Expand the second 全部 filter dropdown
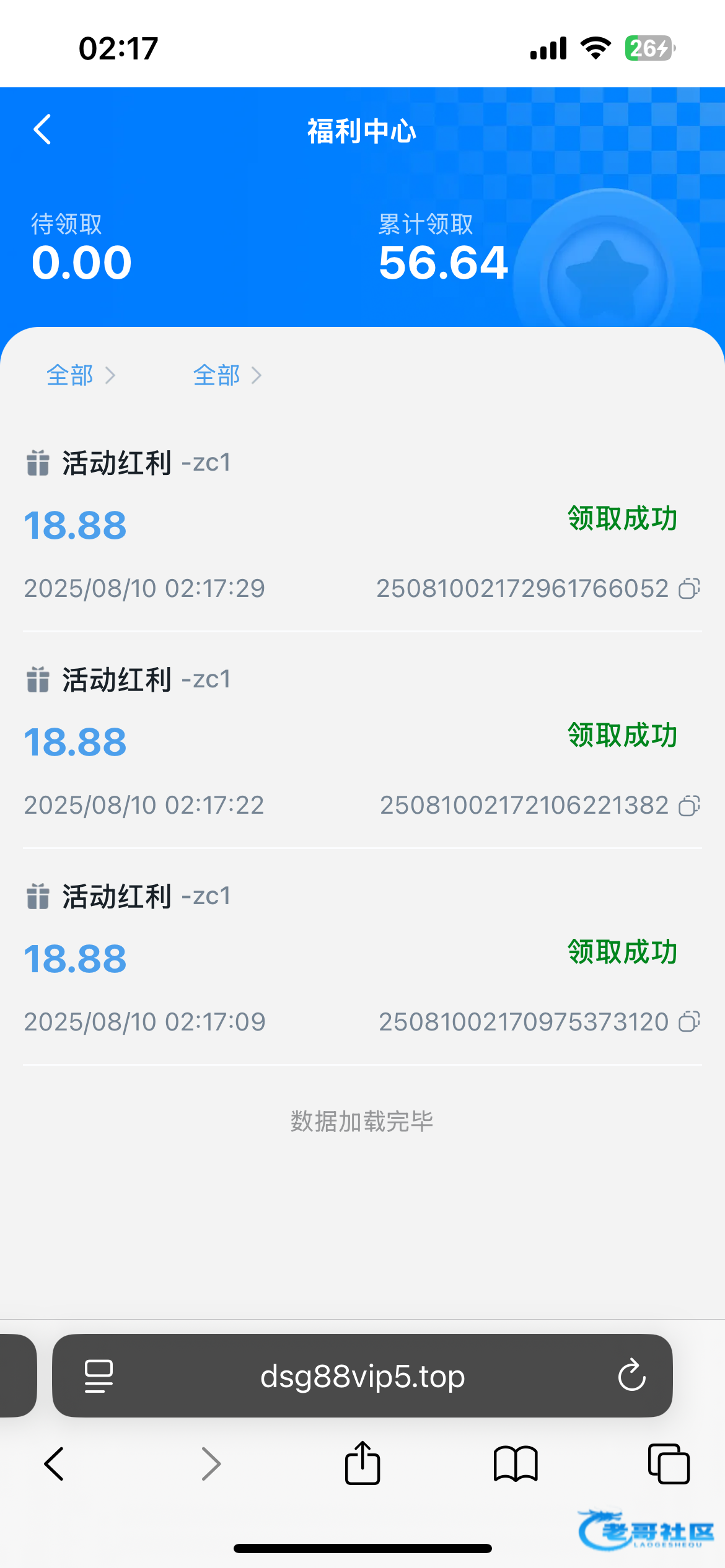725x1568 pixels. coord(227,375)
